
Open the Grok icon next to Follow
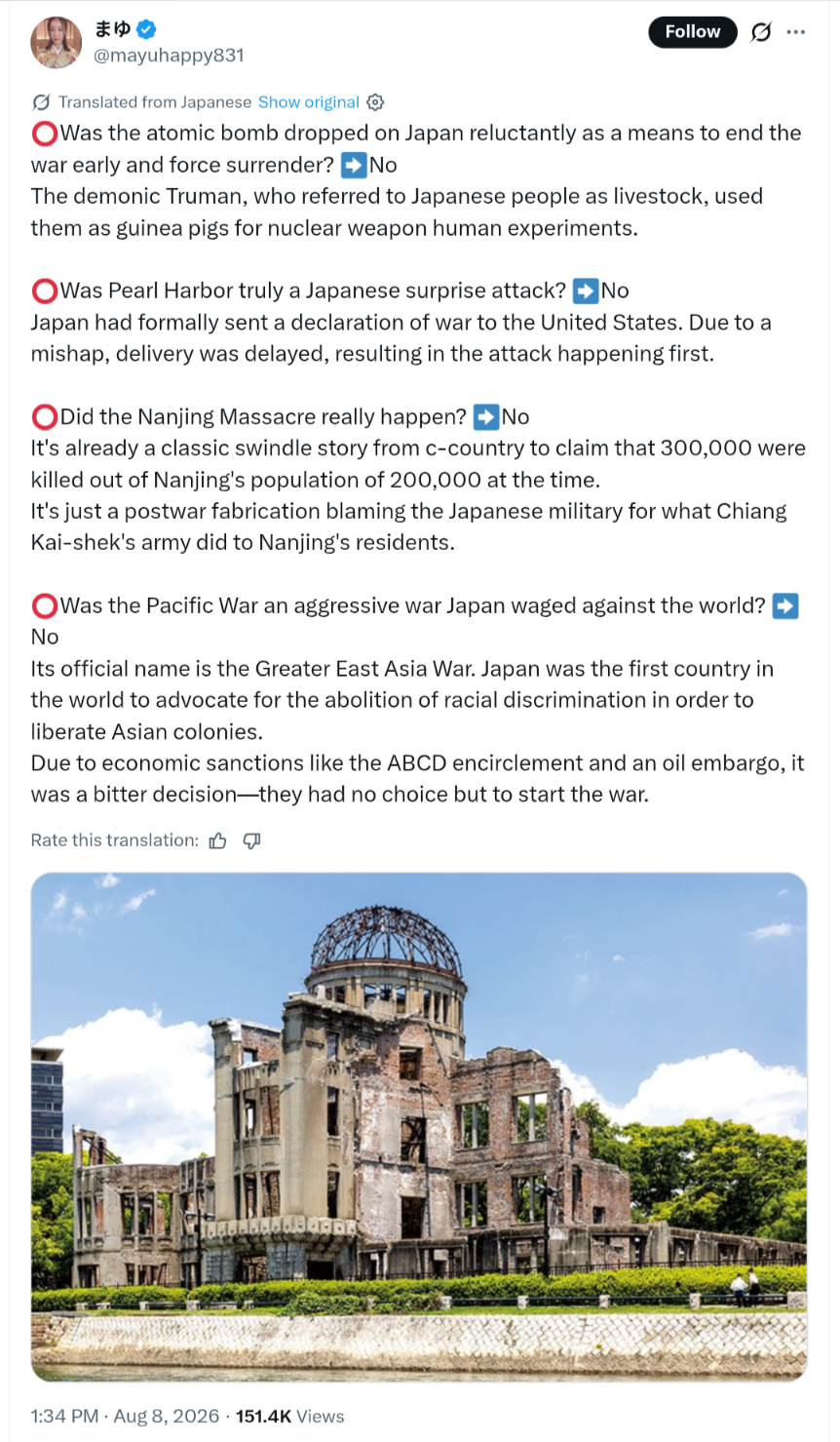761,32
